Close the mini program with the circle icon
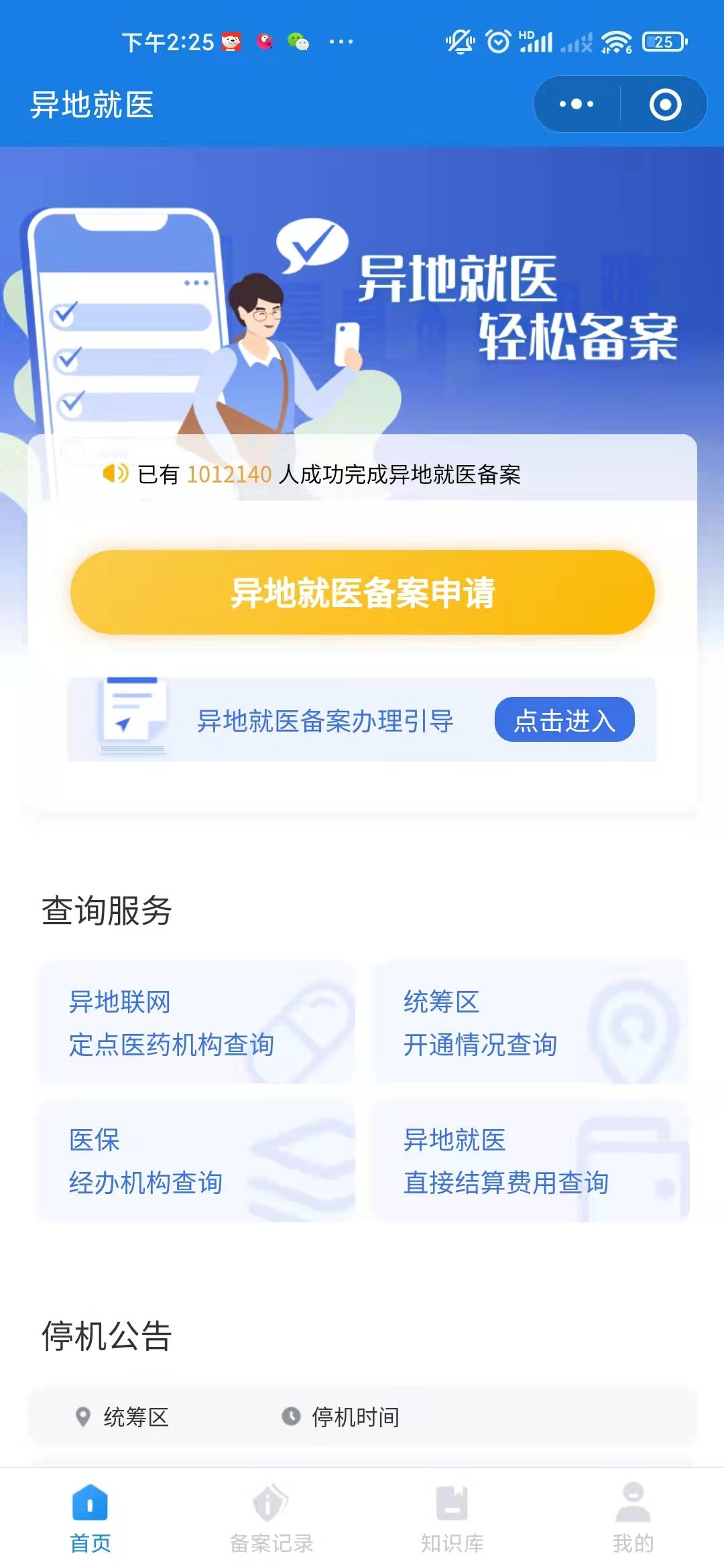The width and height of the screenshot is (724, 1568). pos(665,105)
